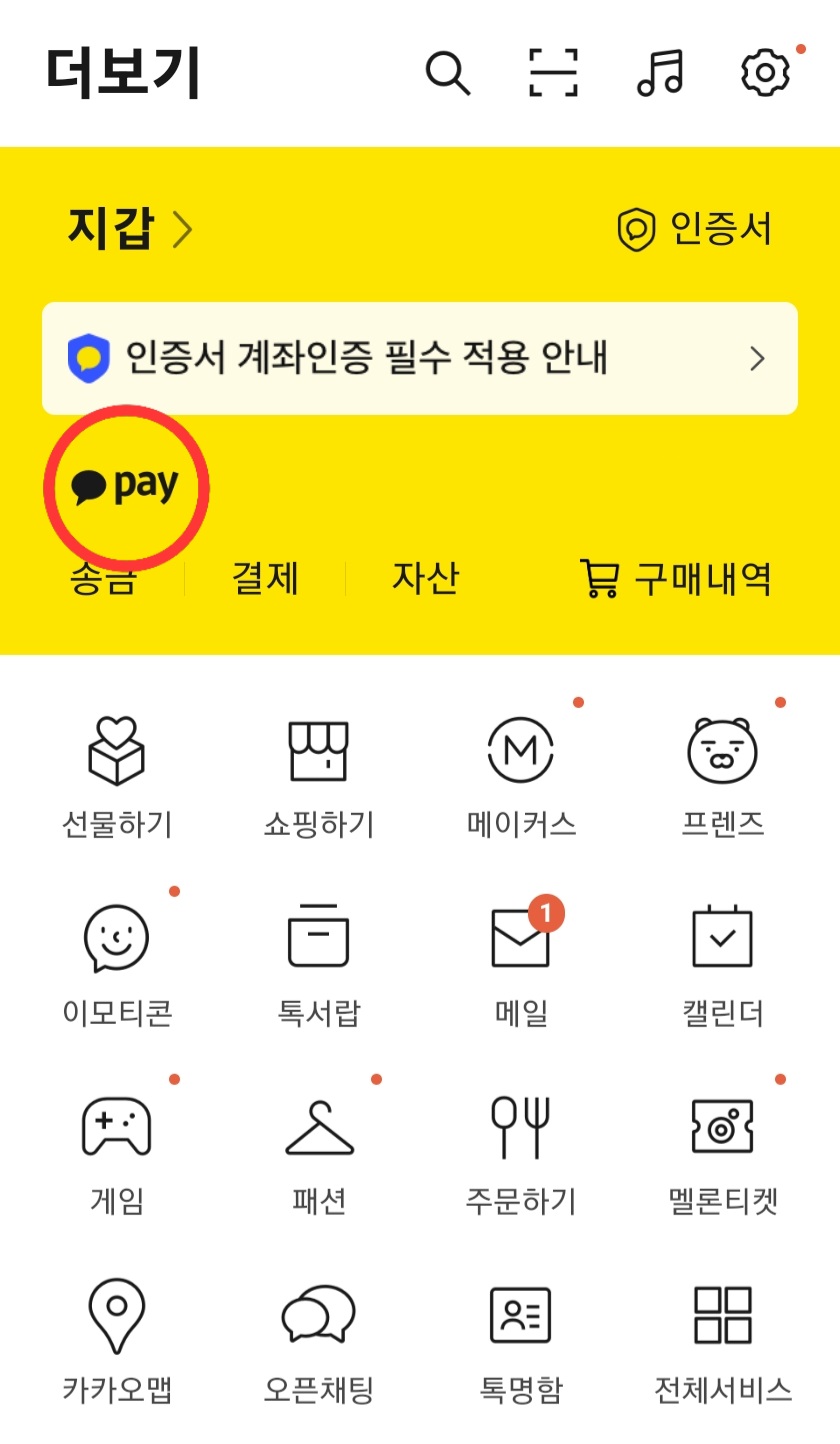This screenshot has width=840, height=1444.
Task: Tap the settings gear with notification dot
Action: tap(765, 72)
